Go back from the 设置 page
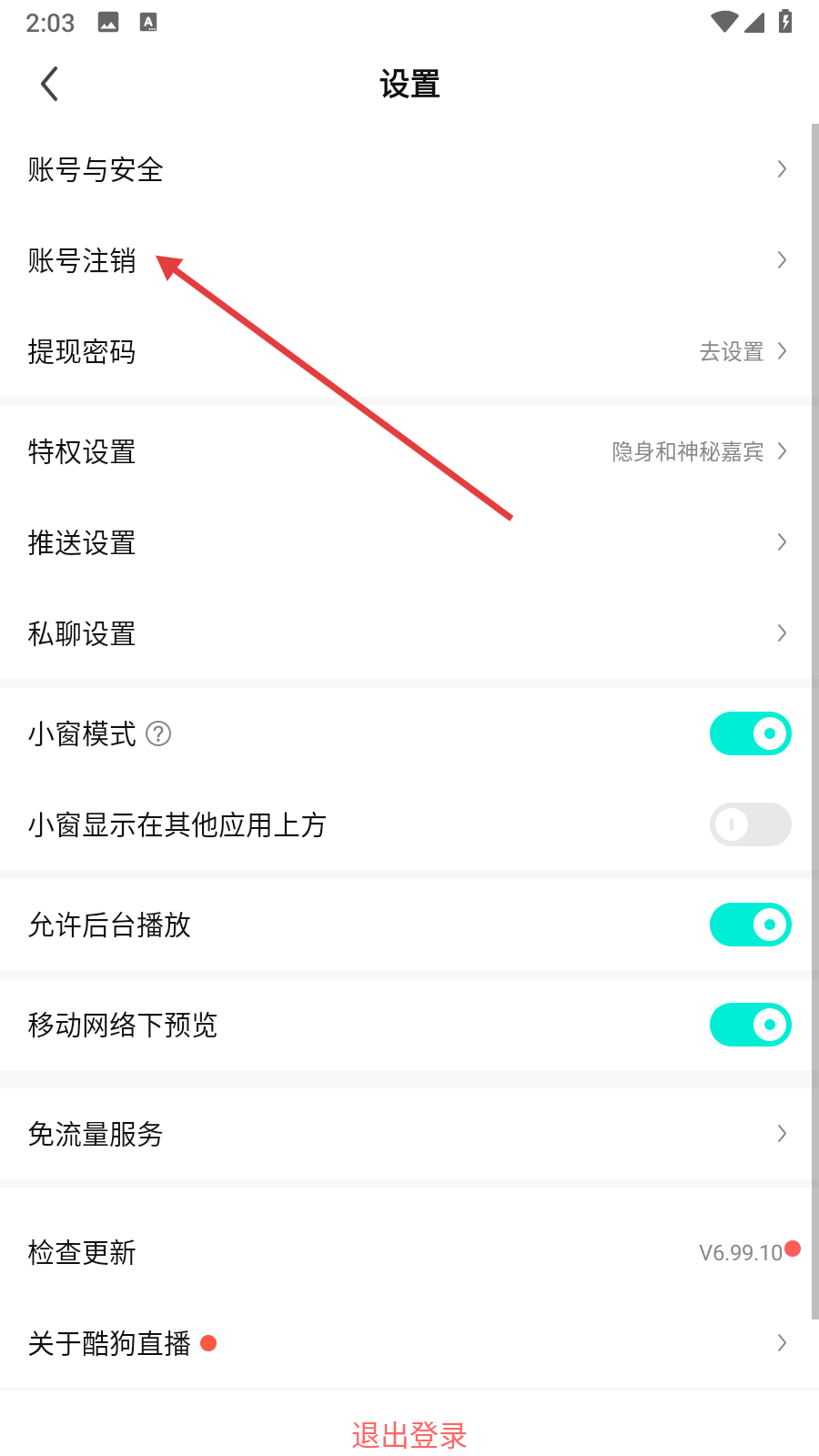The width and height of the screenshot is (819, 1456). (50, 85)
